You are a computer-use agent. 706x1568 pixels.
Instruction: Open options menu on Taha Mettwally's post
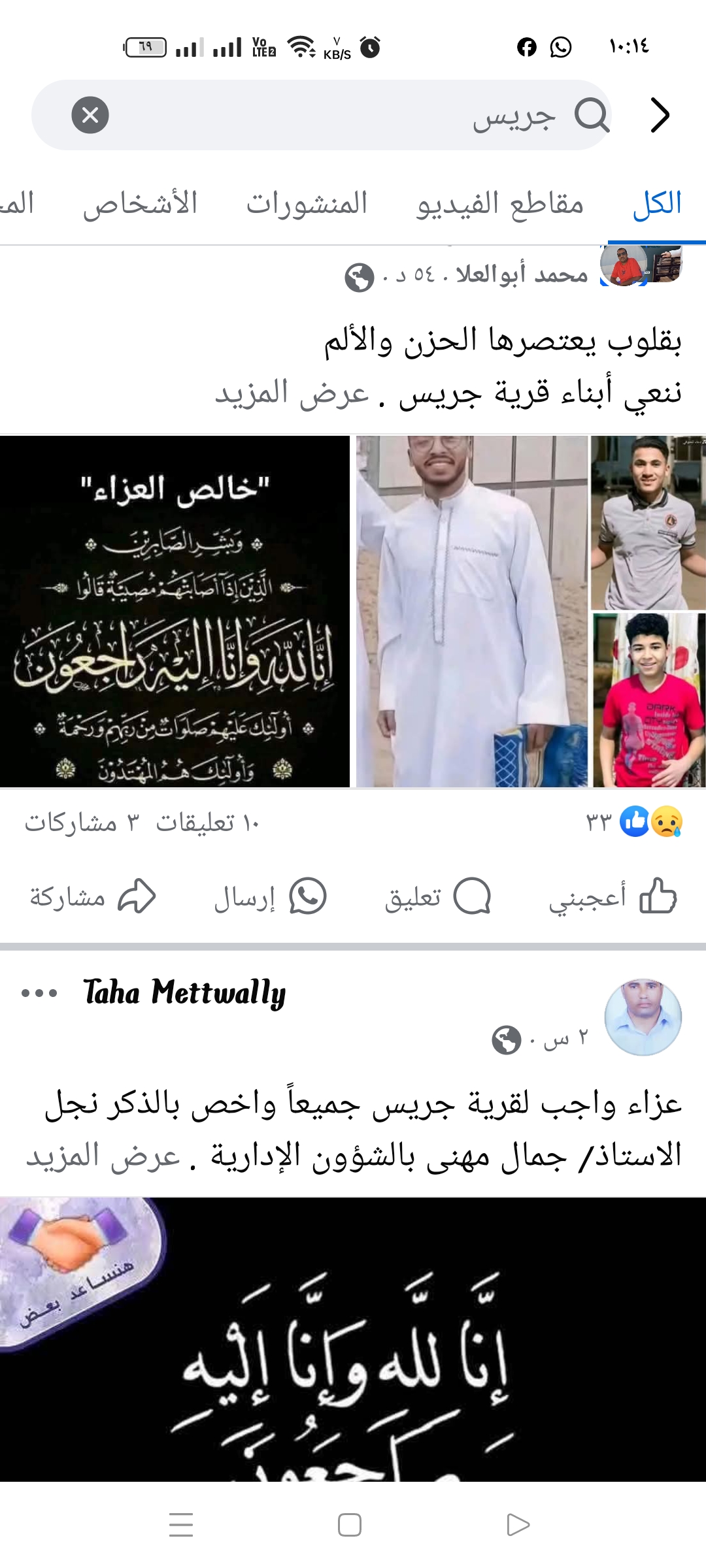click(x=39, y=993)
